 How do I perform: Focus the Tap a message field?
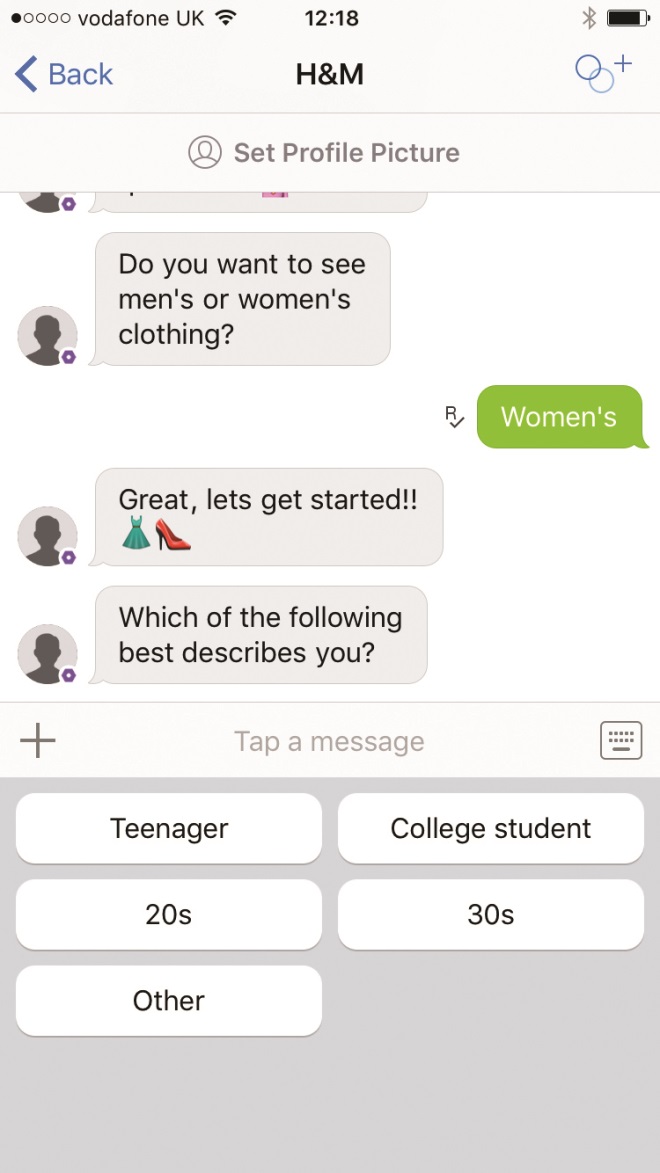[329, 742]
